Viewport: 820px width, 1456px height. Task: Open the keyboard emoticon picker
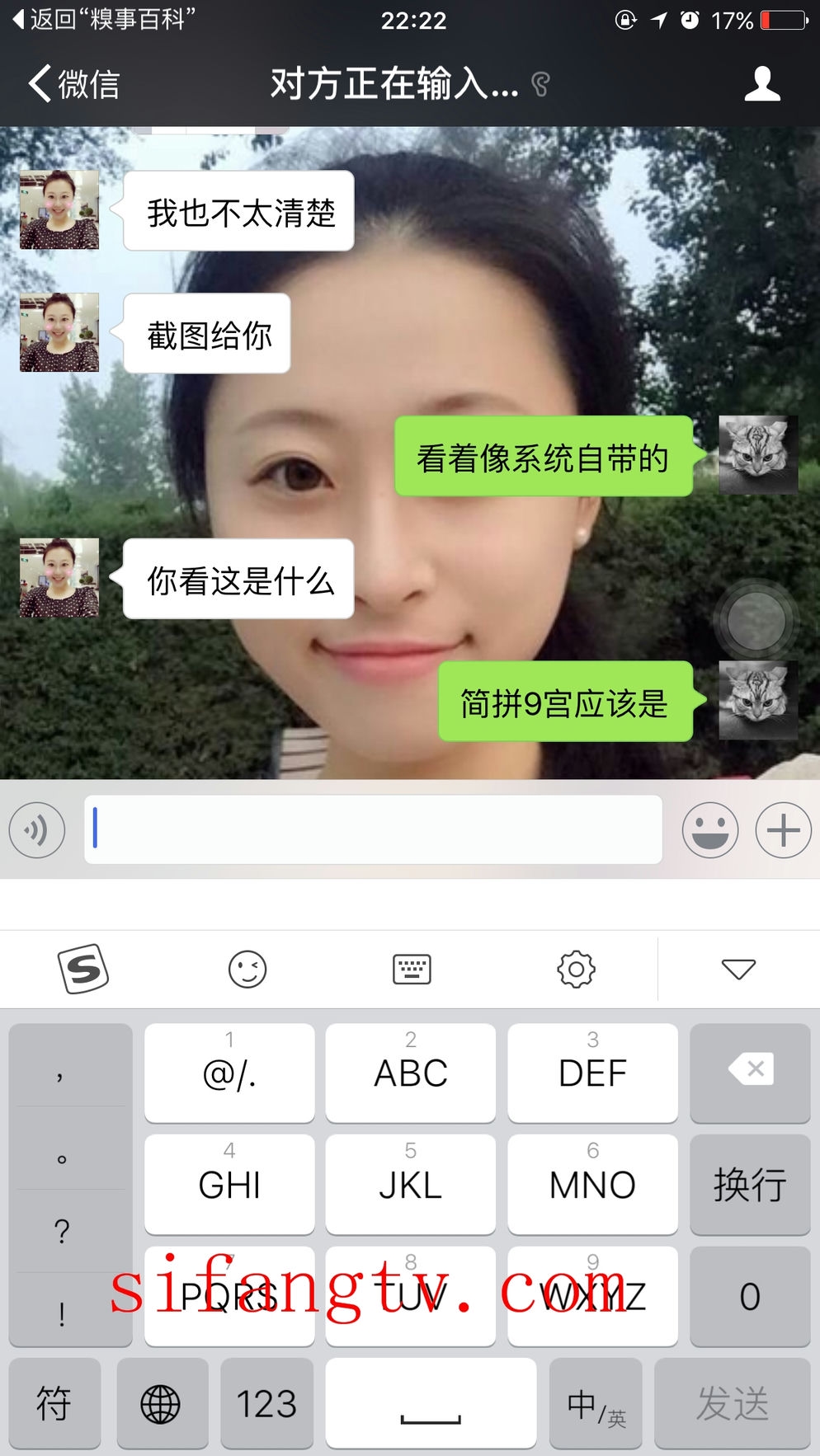(x=247, y=969)
